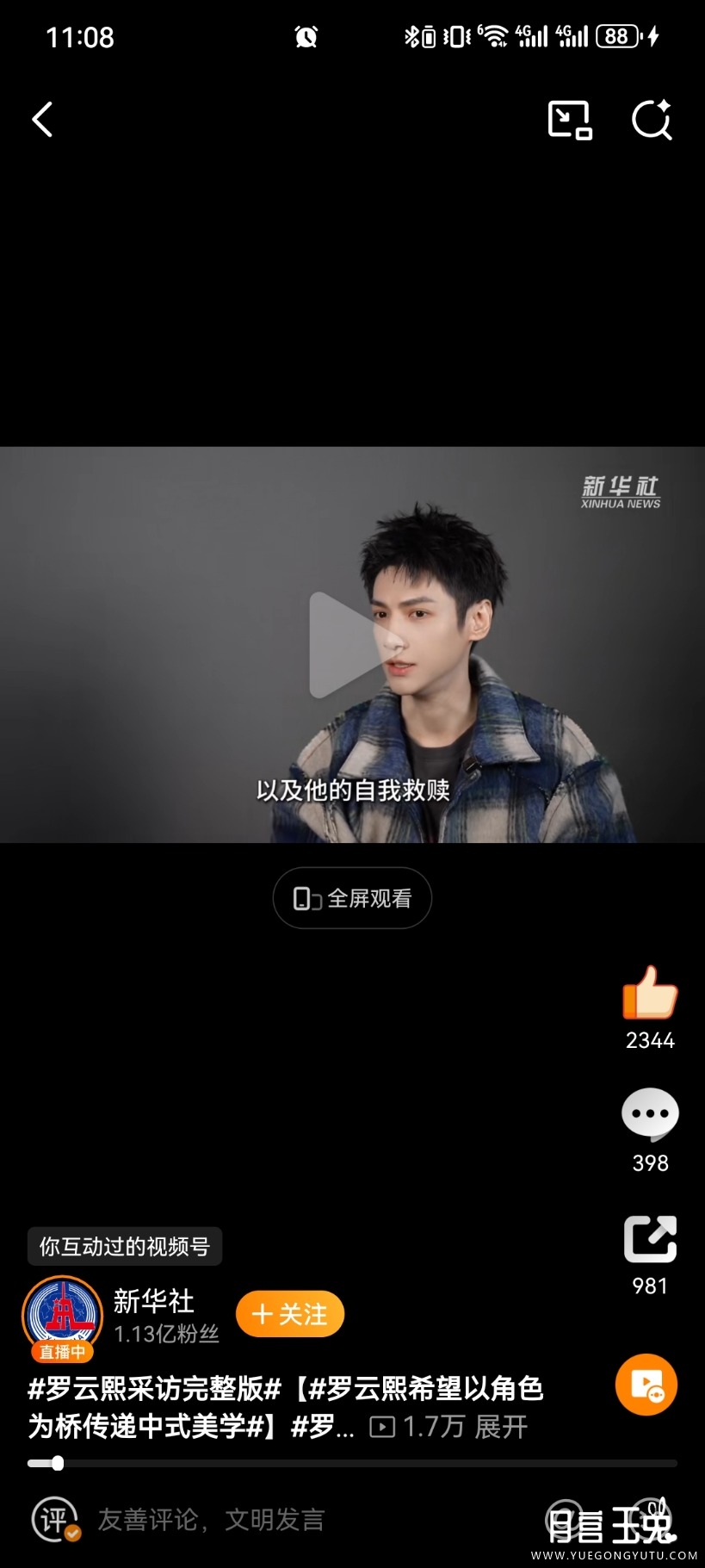705x1568 pixels.
Task: Share the video using the share arrow icon
Action: pyautogui.click(x=649, y=1237)
